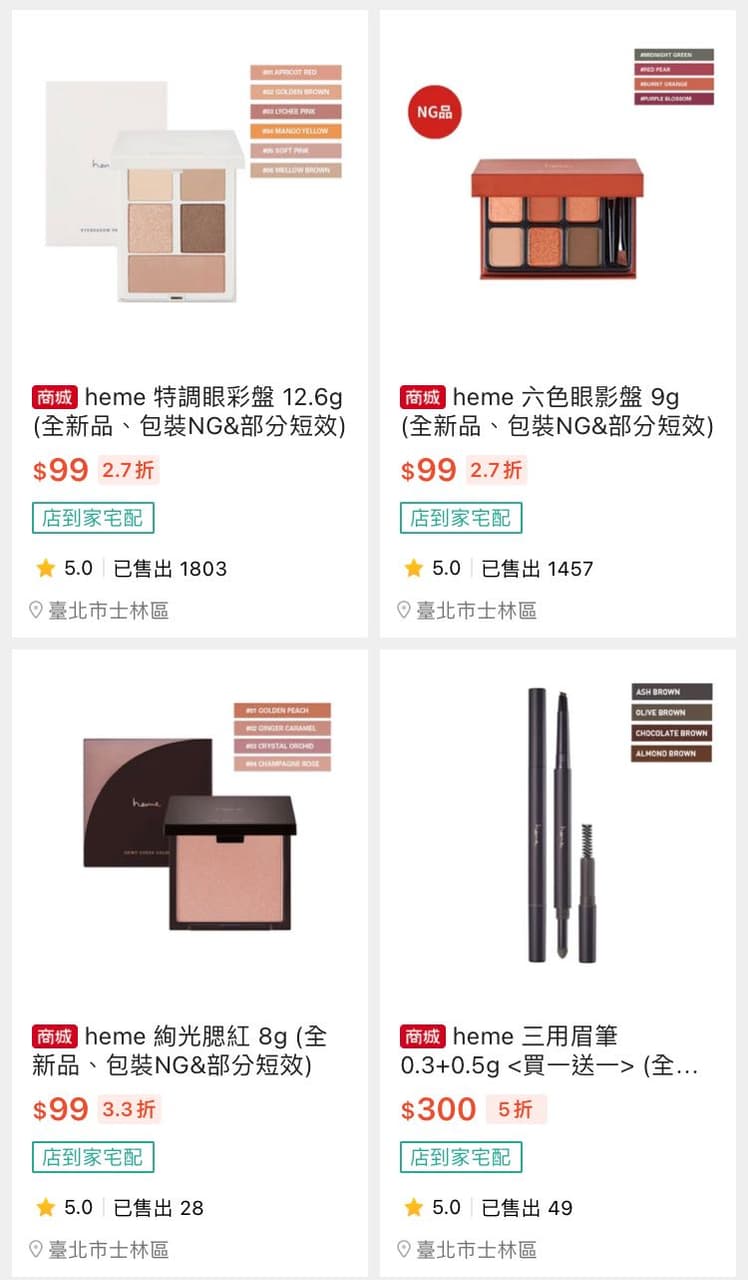Click the 商城 badge on heme 三用眉筆
The image size is (748, 1280).
[424, 1036]
